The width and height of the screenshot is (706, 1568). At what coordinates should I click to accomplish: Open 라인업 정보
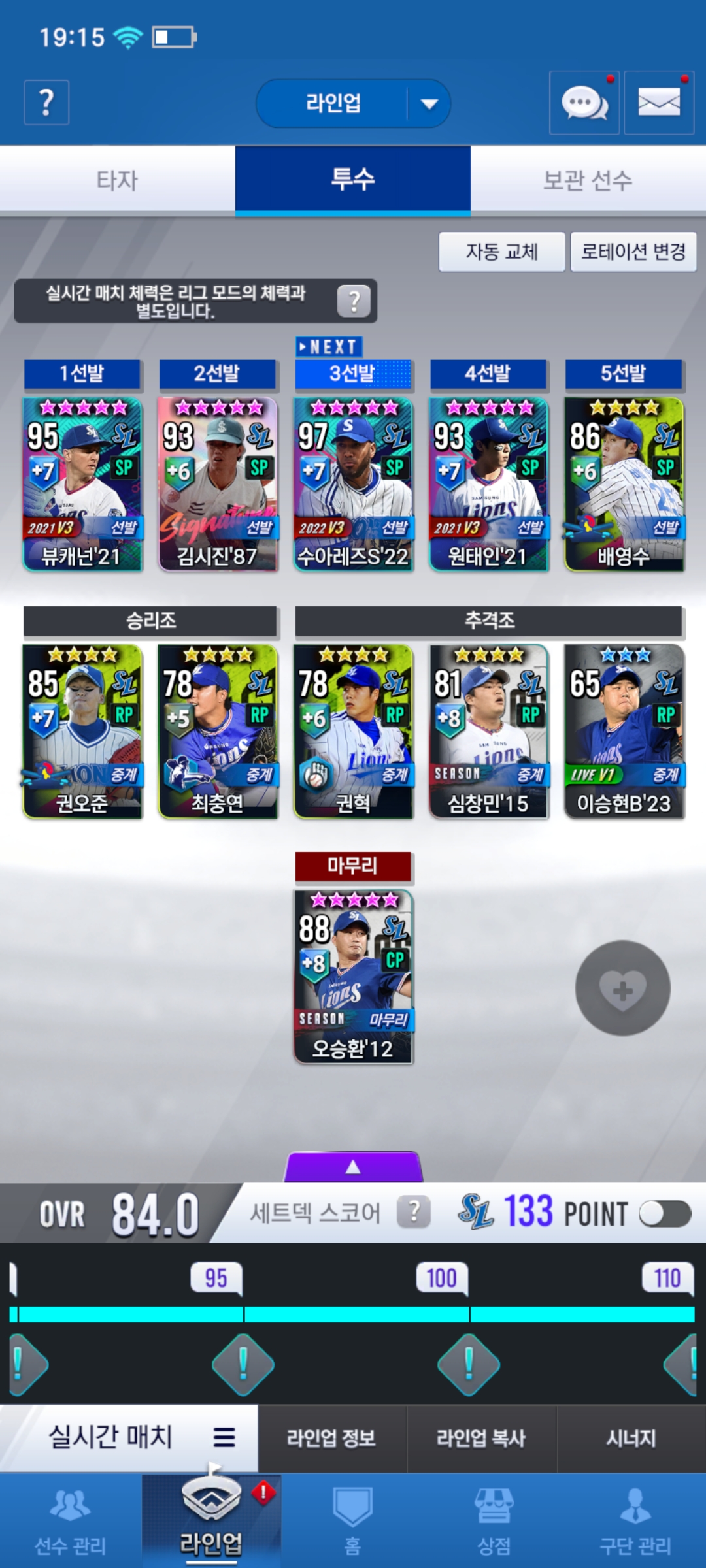[331, 1438]
